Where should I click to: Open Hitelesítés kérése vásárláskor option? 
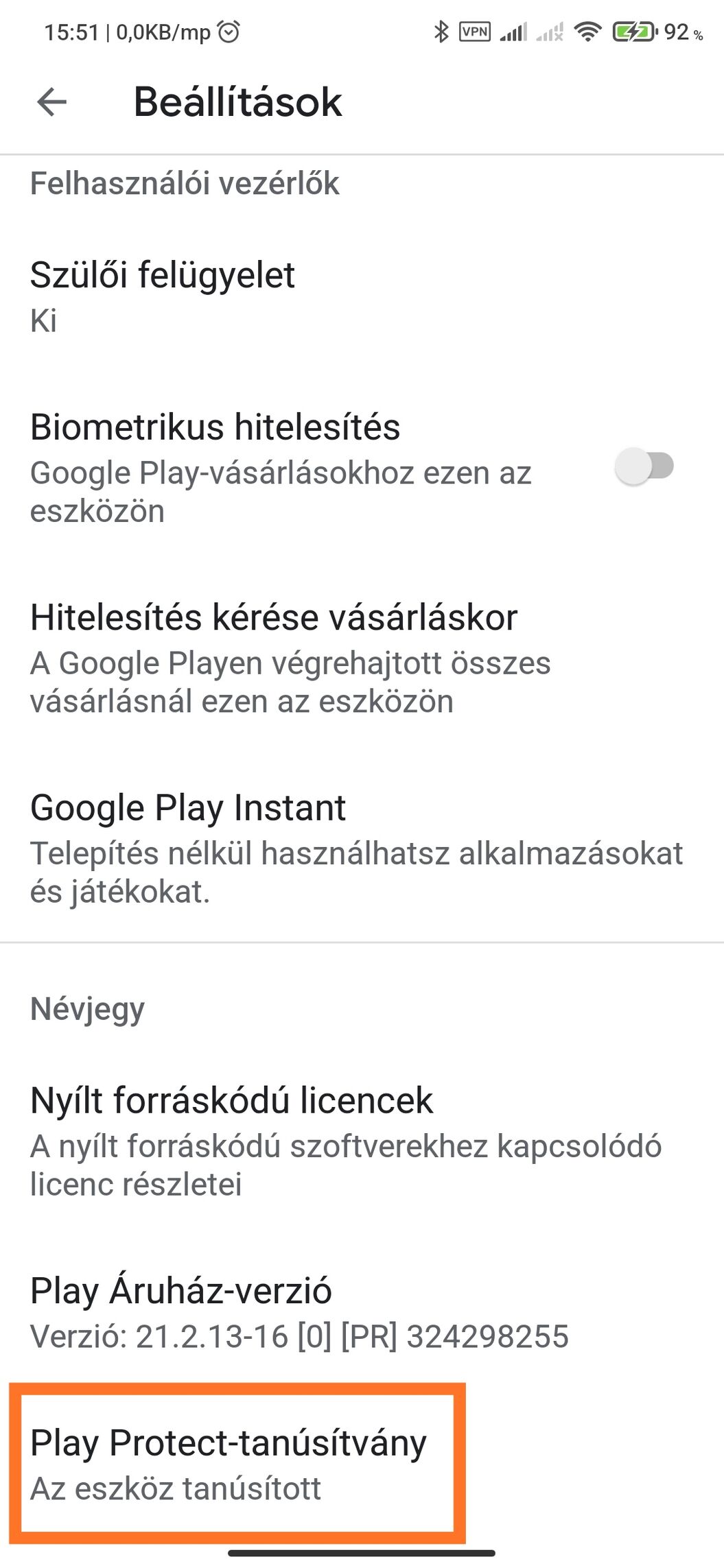(x=275, y=657)
